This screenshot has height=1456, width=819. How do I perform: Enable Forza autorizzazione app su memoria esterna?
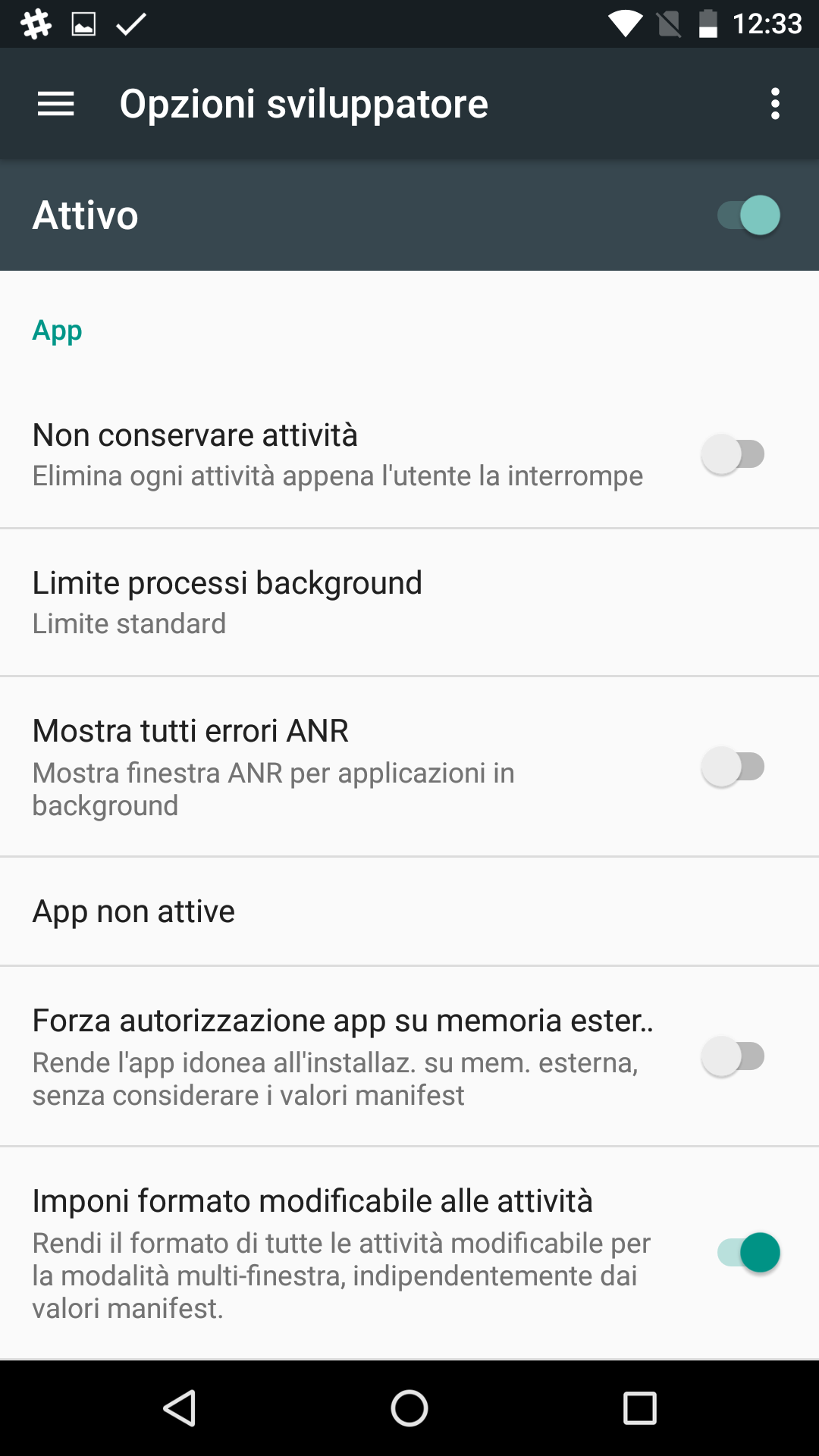pos(733,1056)
